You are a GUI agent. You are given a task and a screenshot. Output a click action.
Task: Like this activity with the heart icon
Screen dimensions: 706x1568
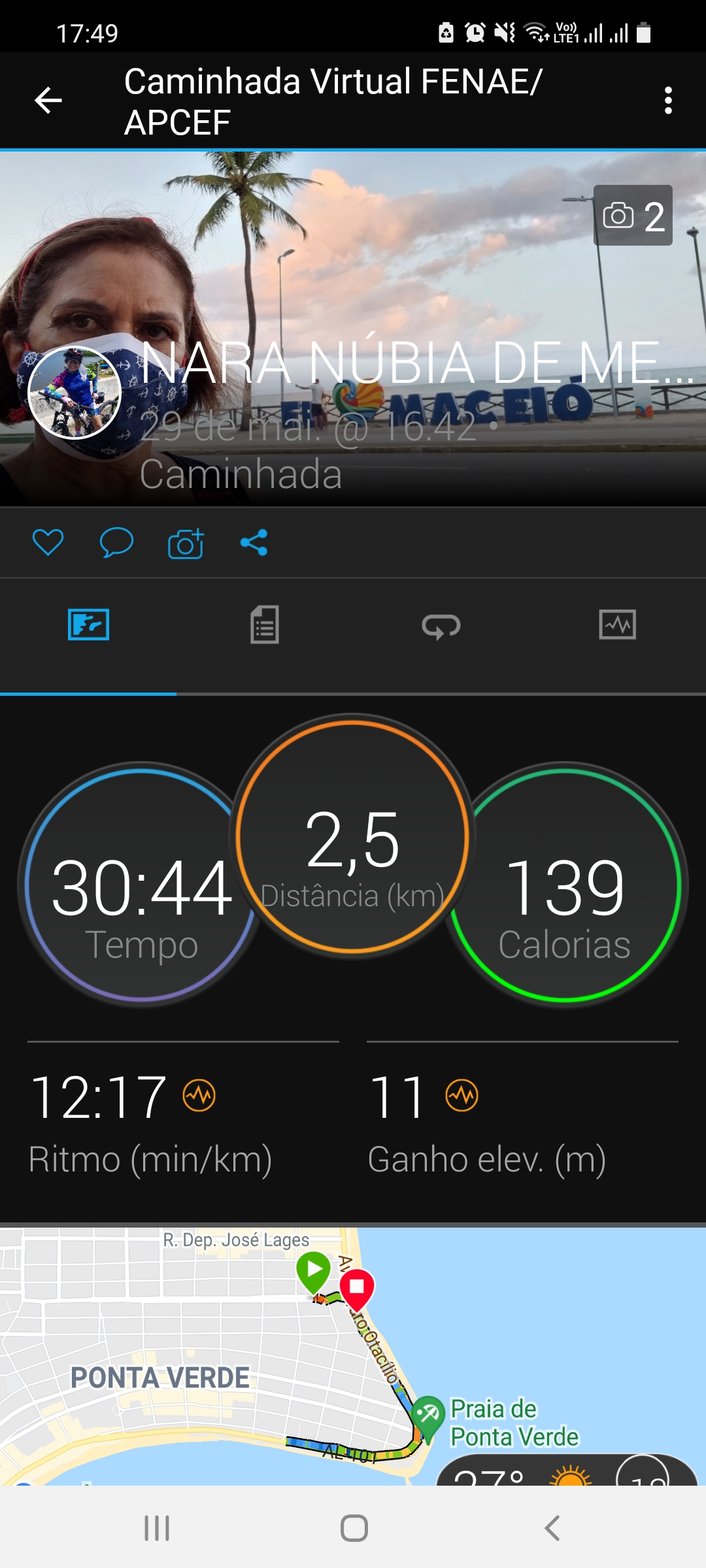[x=48, y=542]
